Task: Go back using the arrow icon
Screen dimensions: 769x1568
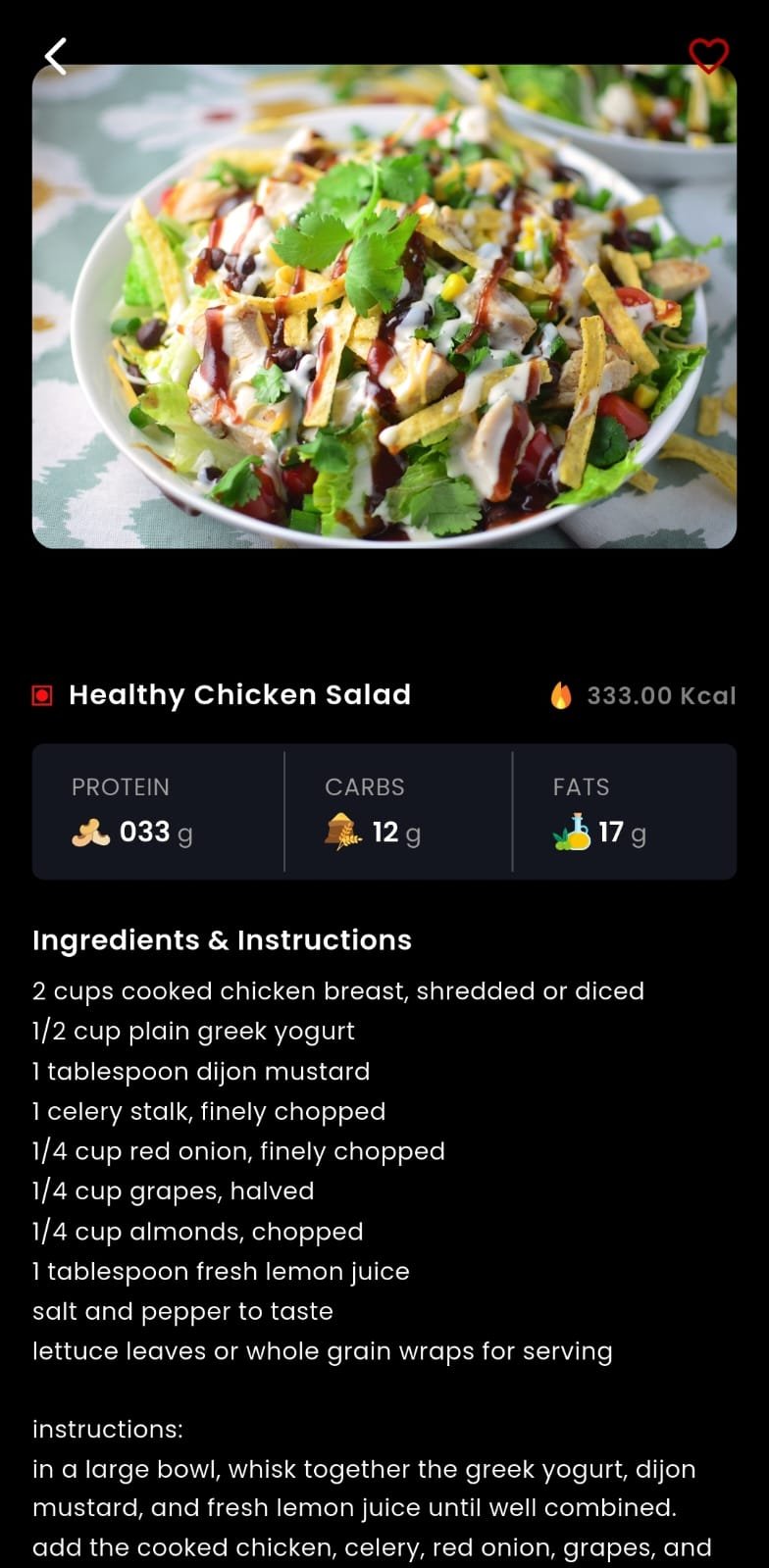Action: pyautogui.click(x=56, y=57)
